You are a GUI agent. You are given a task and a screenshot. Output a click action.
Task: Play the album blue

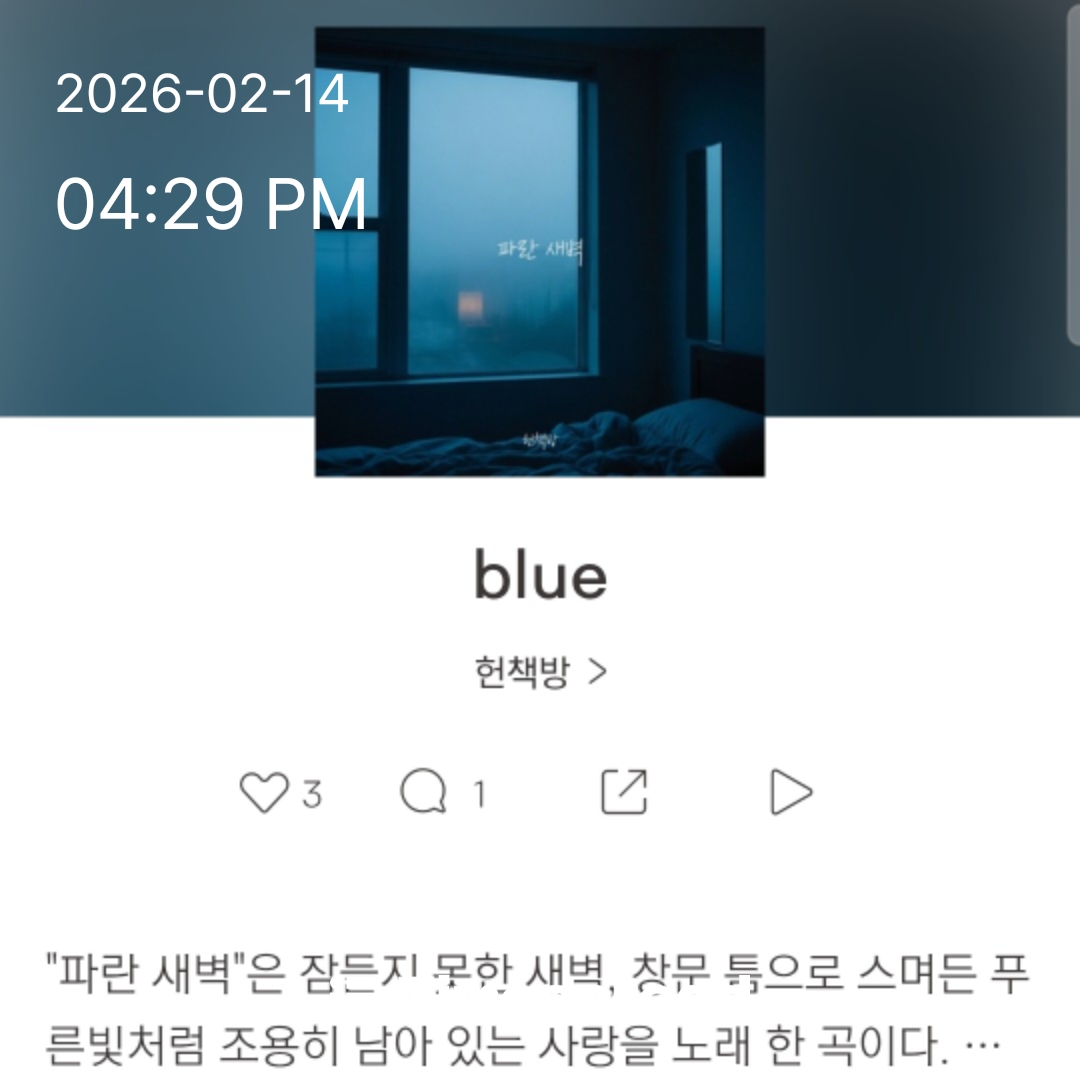pyautogui.click(x=790, y=794)
